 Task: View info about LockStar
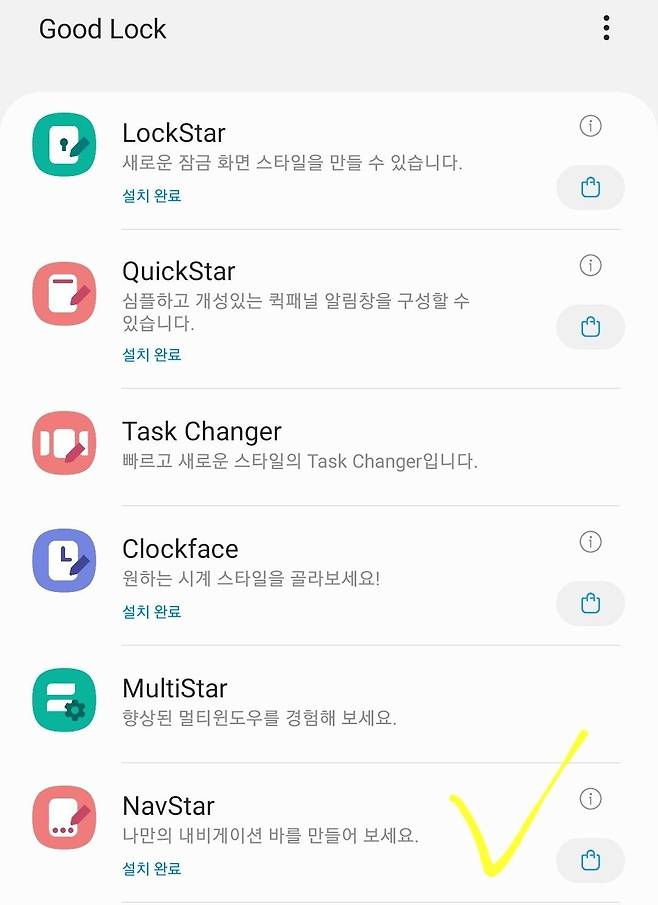(591, 126)
